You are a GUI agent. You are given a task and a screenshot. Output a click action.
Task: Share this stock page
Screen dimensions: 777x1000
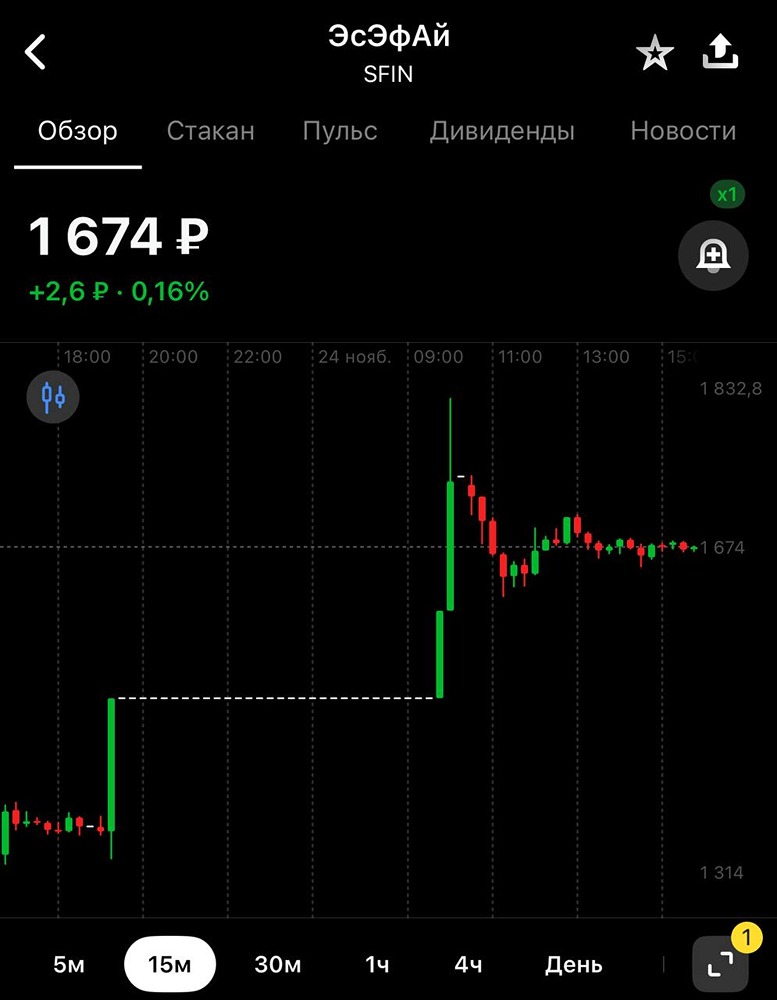click(x=720, y=53)
